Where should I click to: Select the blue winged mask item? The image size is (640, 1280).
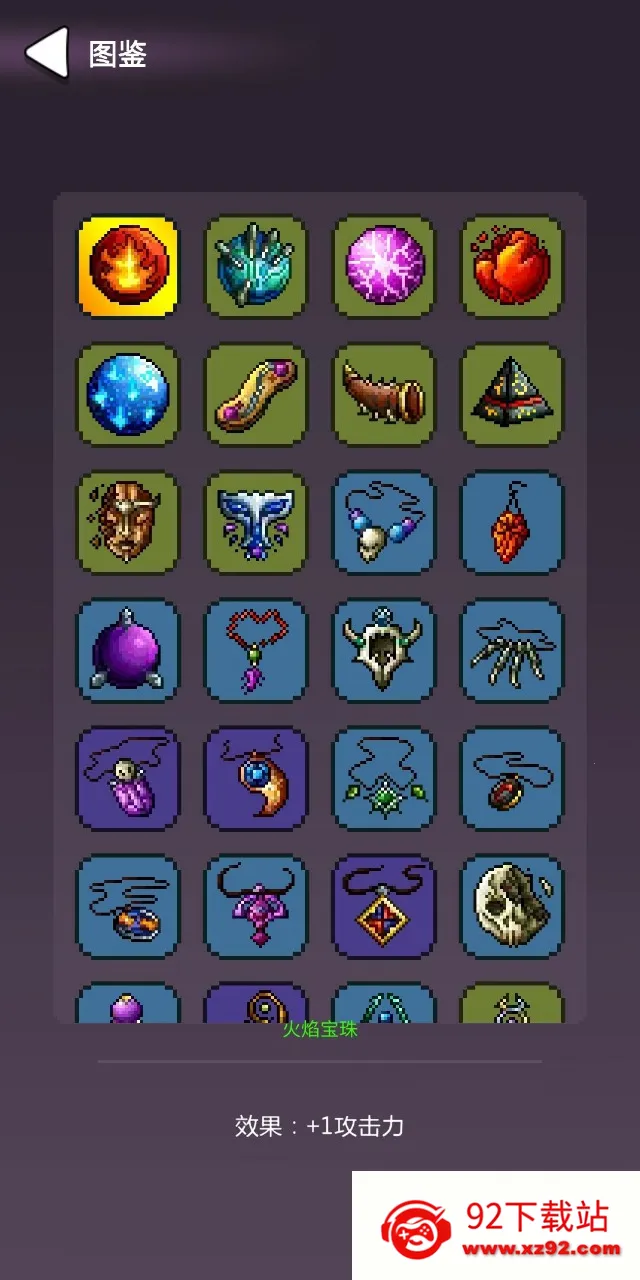[x=256, y=523]
